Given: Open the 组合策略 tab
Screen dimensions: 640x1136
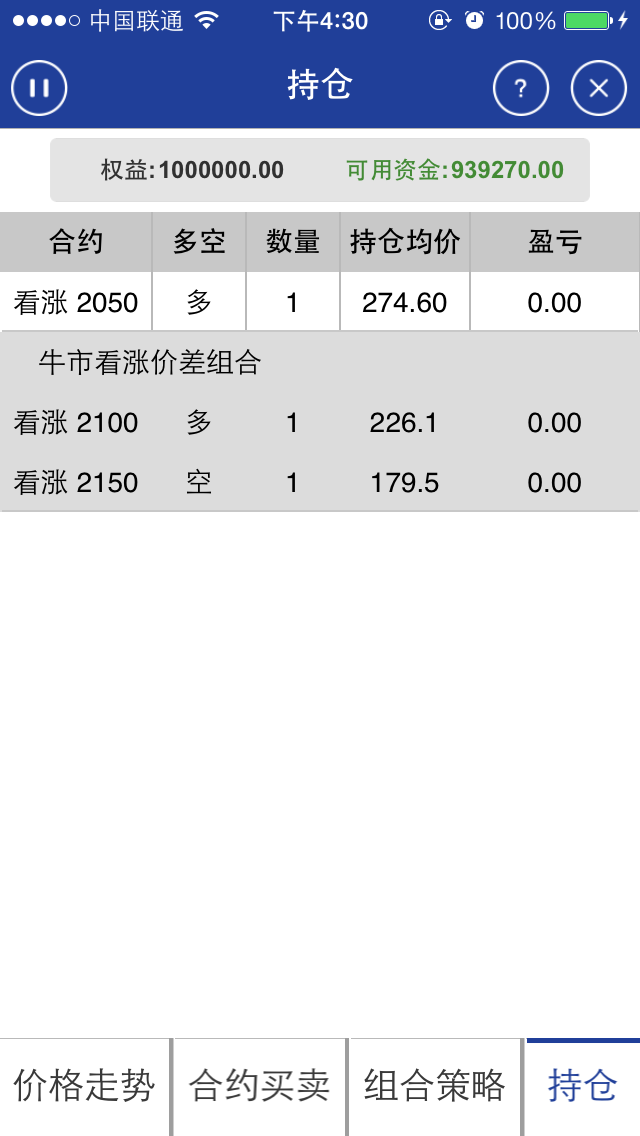Looking at the screenshot, I should tap(435, 1087).
